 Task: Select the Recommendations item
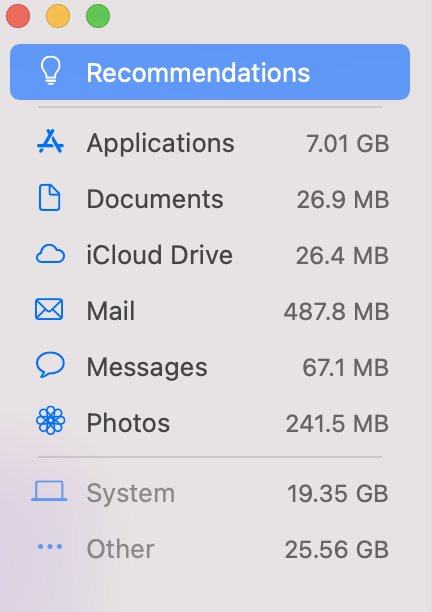(210, 72)
